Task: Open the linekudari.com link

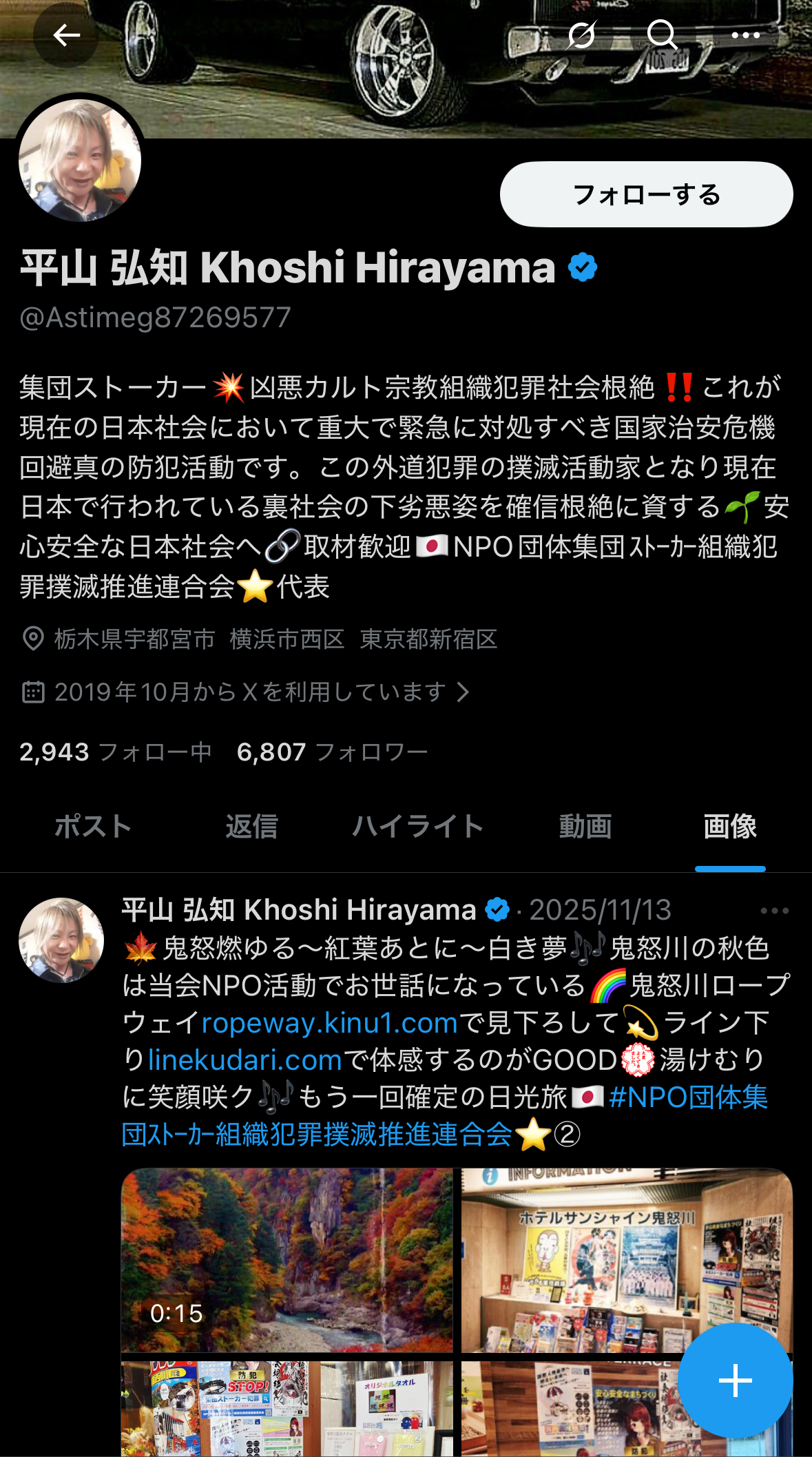Action: [x=244, y=1060]
